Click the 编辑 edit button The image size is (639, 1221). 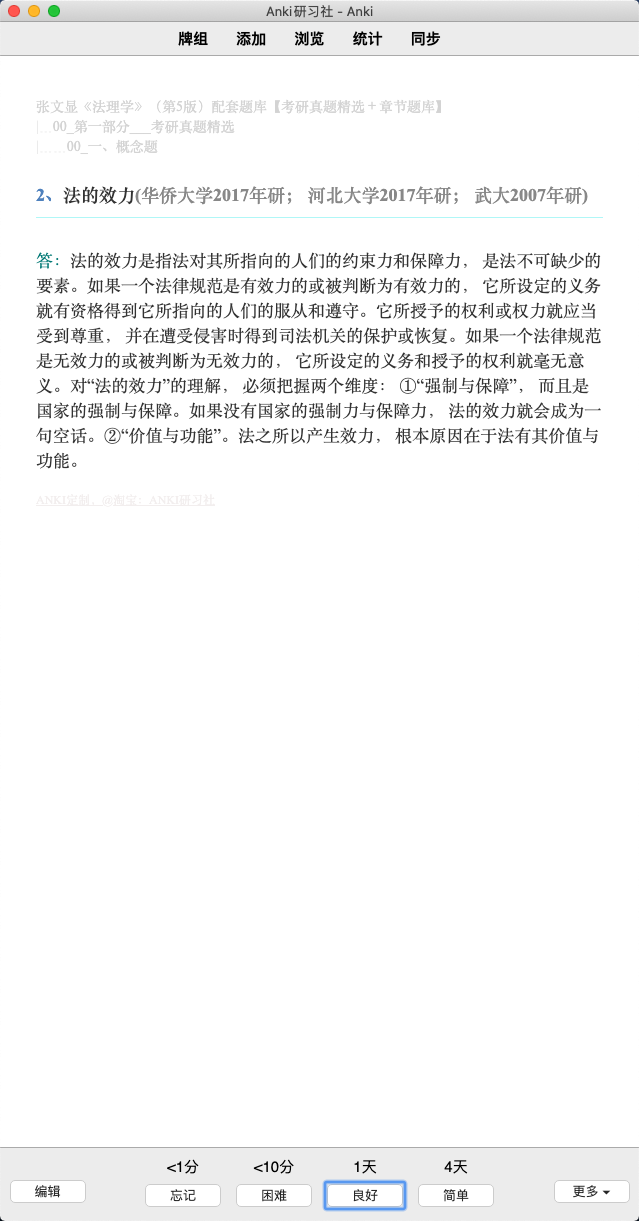pos(48,1191)
